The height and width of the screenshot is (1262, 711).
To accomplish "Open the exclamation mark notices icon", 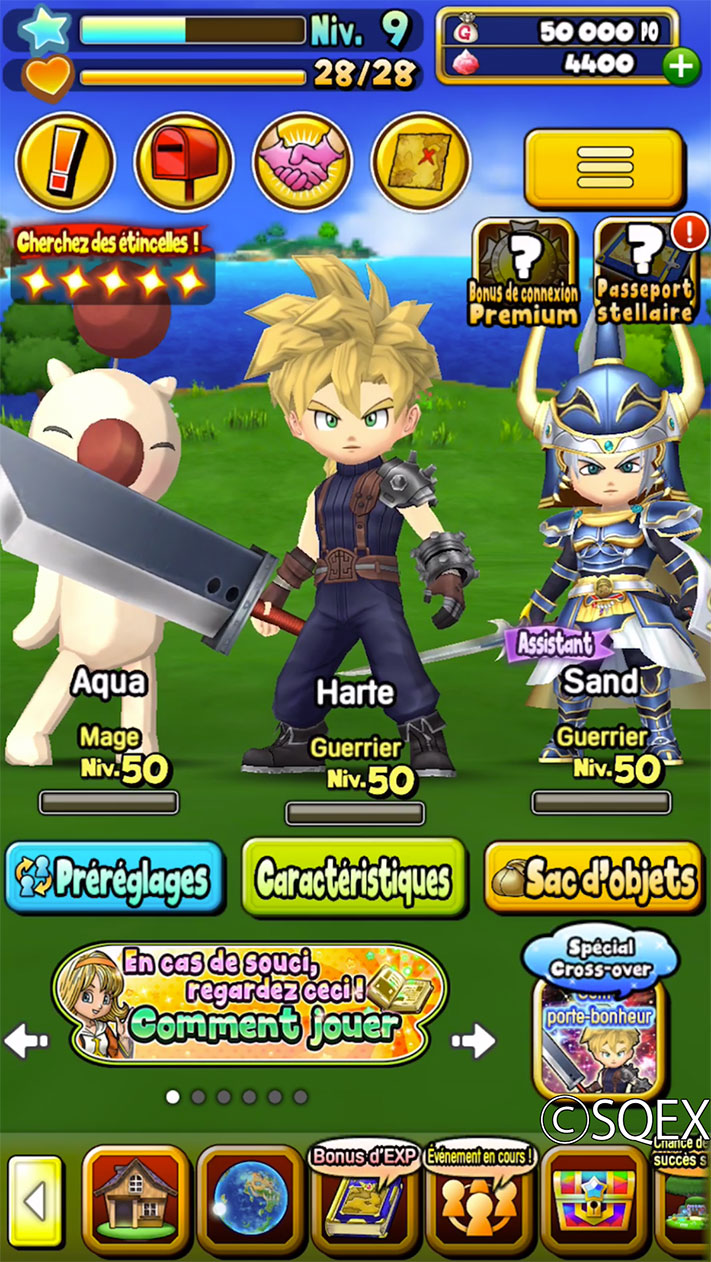I will pos(65,161).
